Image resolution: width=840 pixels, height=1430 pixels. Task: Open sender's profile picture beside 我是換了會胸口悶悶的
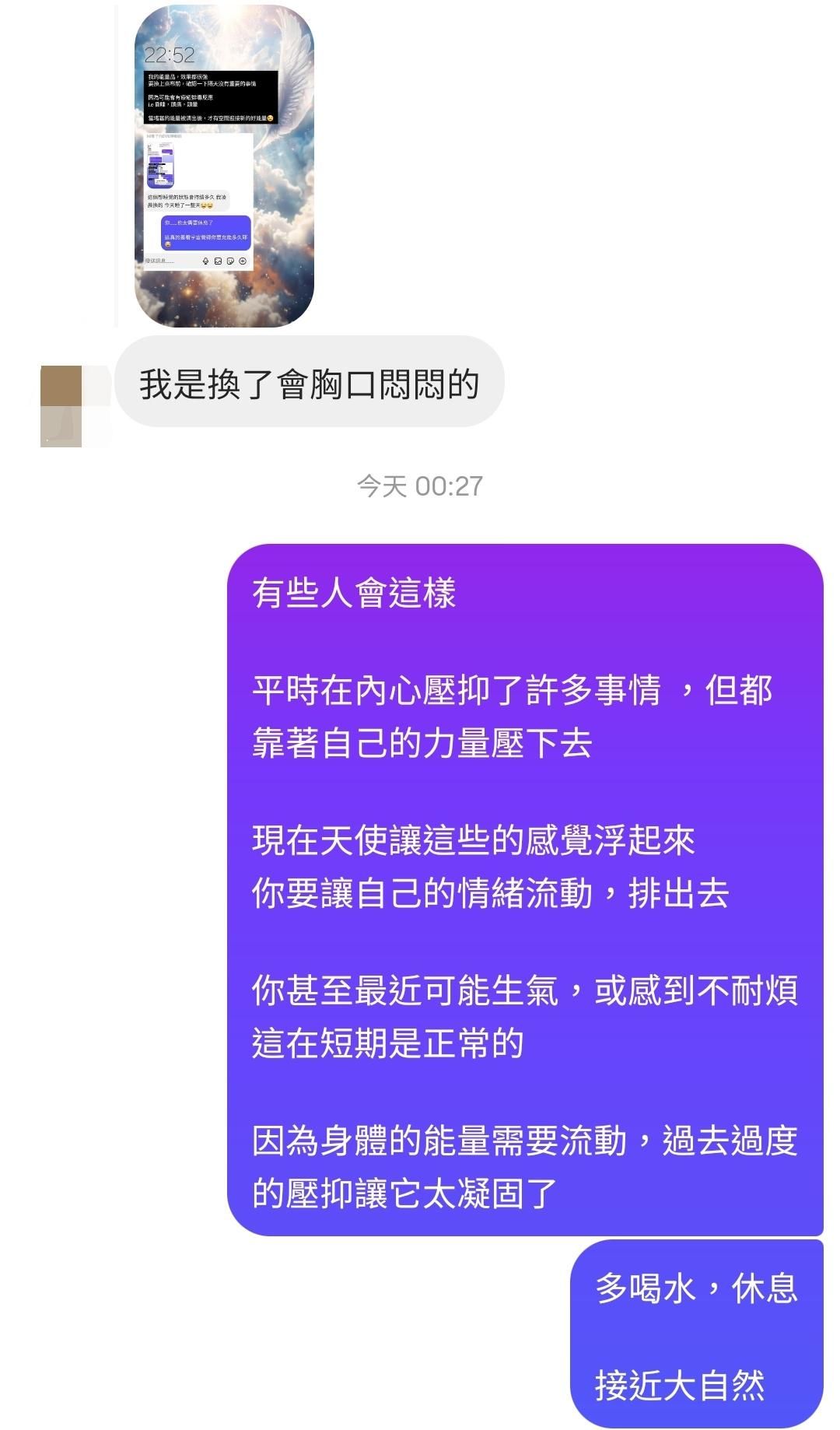75,405
